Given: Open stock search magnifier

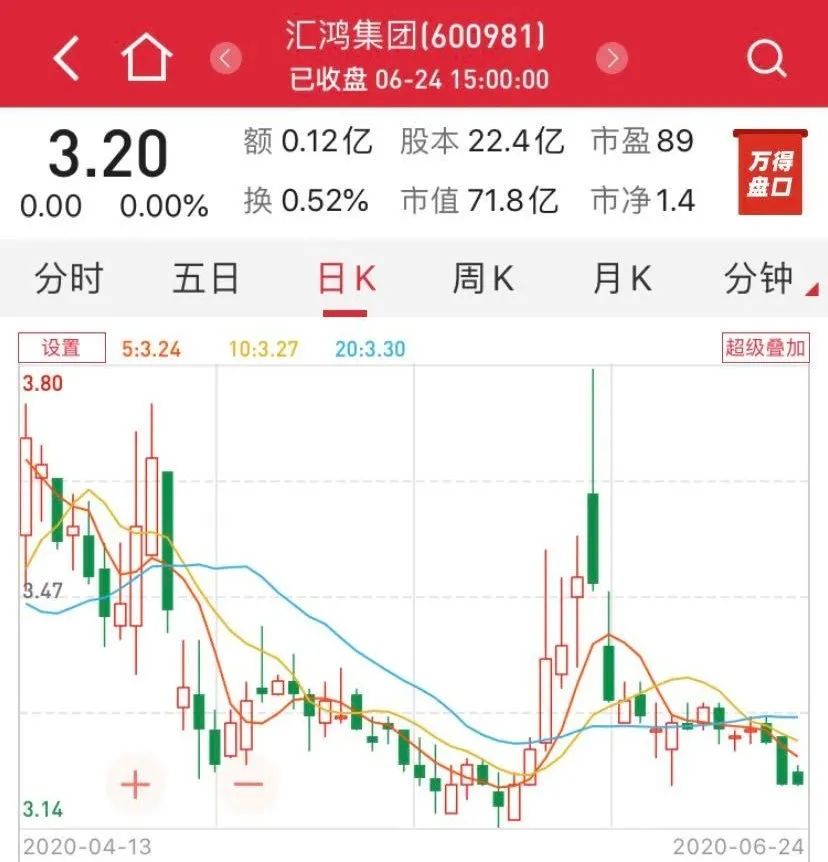Looking at the screenshot, I should click(766, 60).
